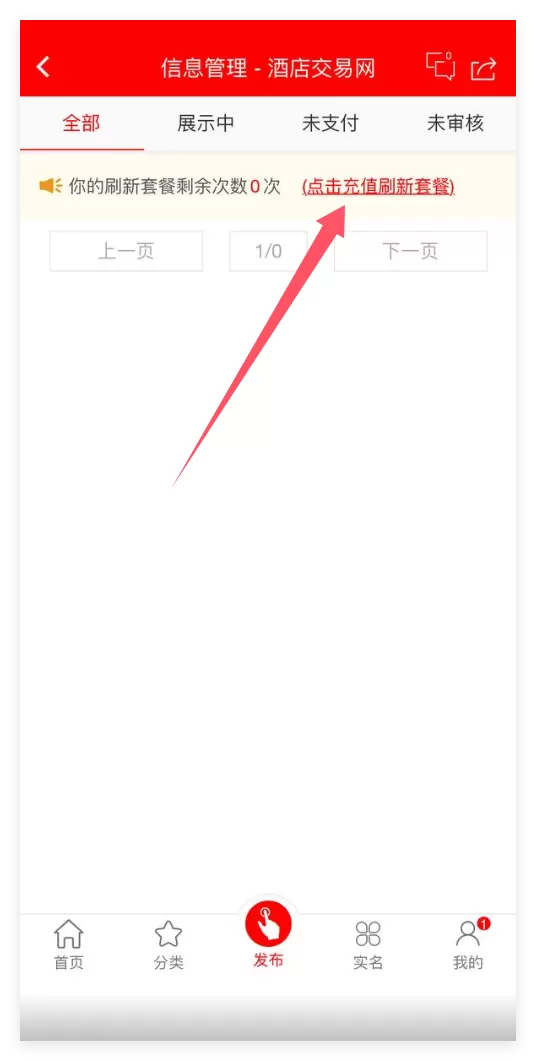
Task: Open the 未审核 tab
Action: pyautogui.click(x=455, y=123)
